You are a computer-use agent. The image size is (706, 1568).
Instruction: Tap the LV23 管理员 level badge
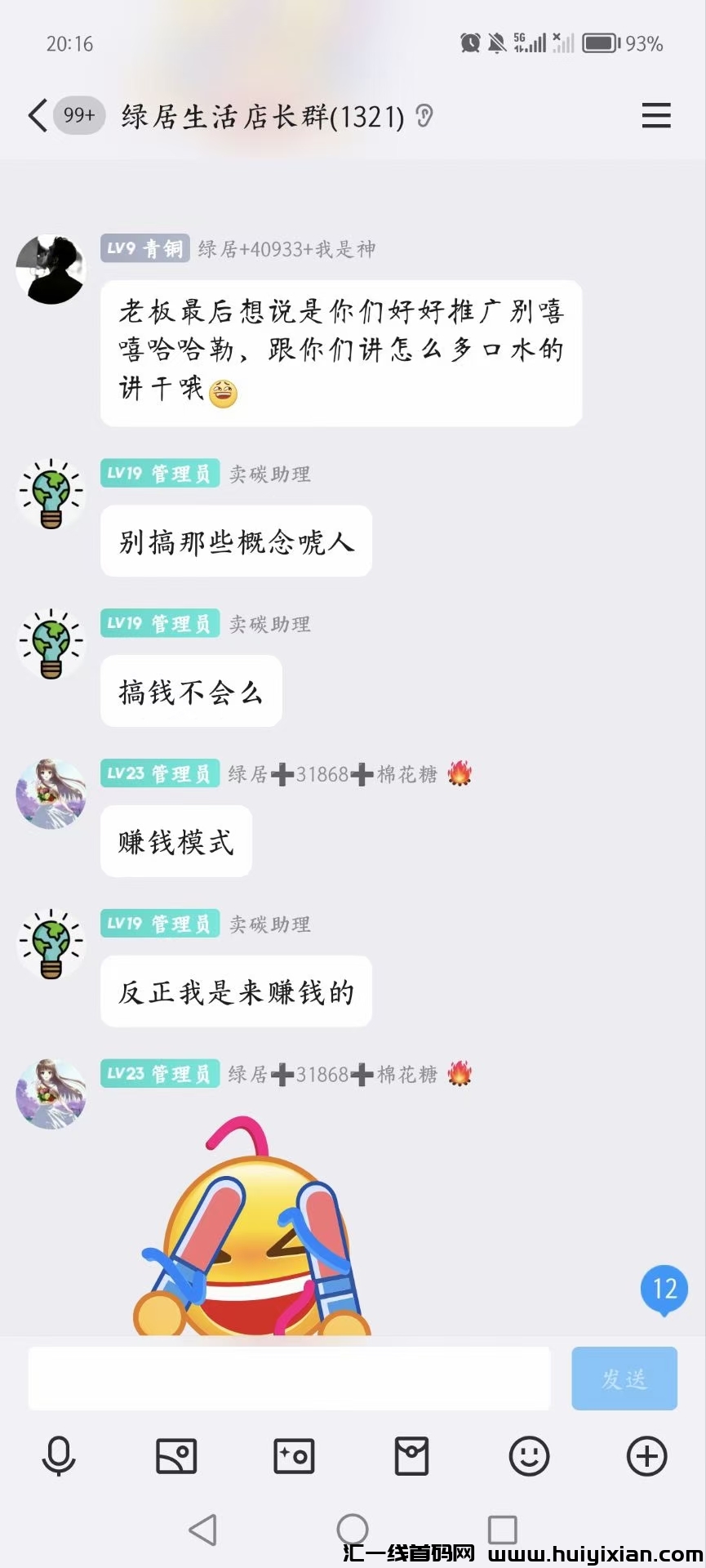point(160,773)
